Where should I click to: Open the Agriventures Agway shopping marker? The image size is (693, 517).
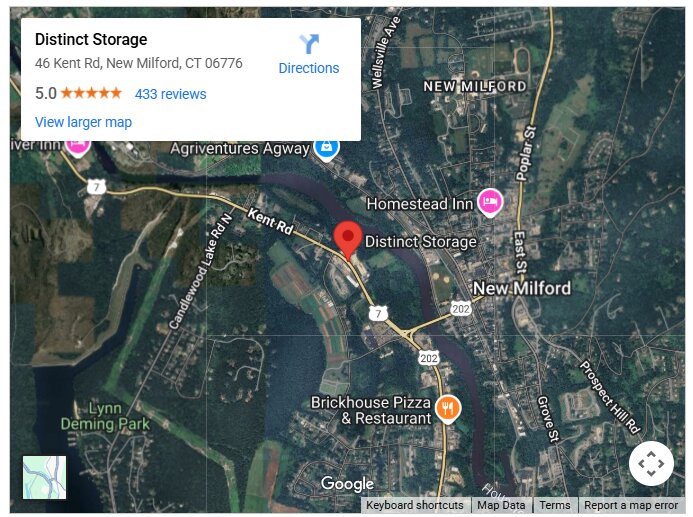click(325, 148)
